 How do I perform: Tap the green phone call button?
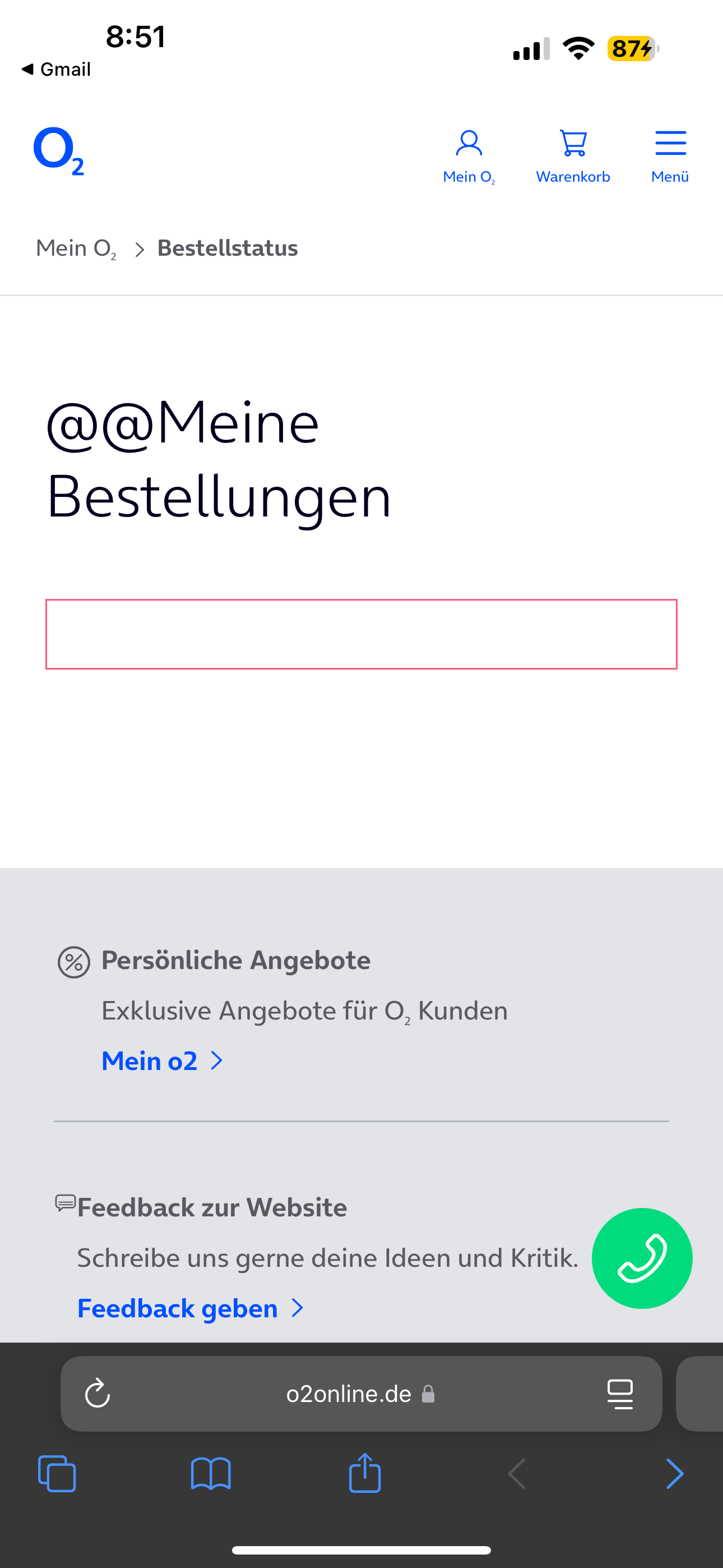pyautogui.click(x=642, y=1258)
